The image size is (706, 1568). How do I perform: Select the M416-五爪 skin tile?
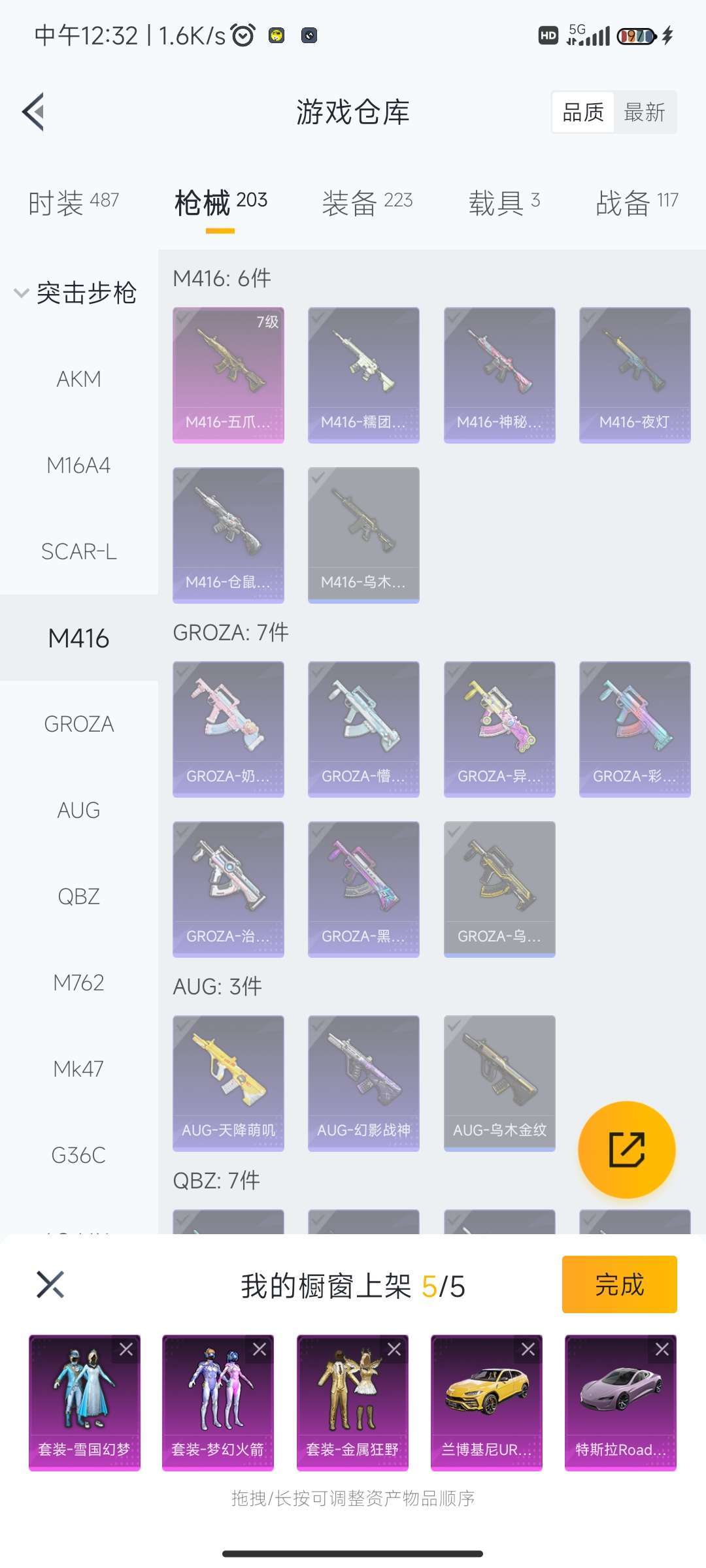pos(228,375)
